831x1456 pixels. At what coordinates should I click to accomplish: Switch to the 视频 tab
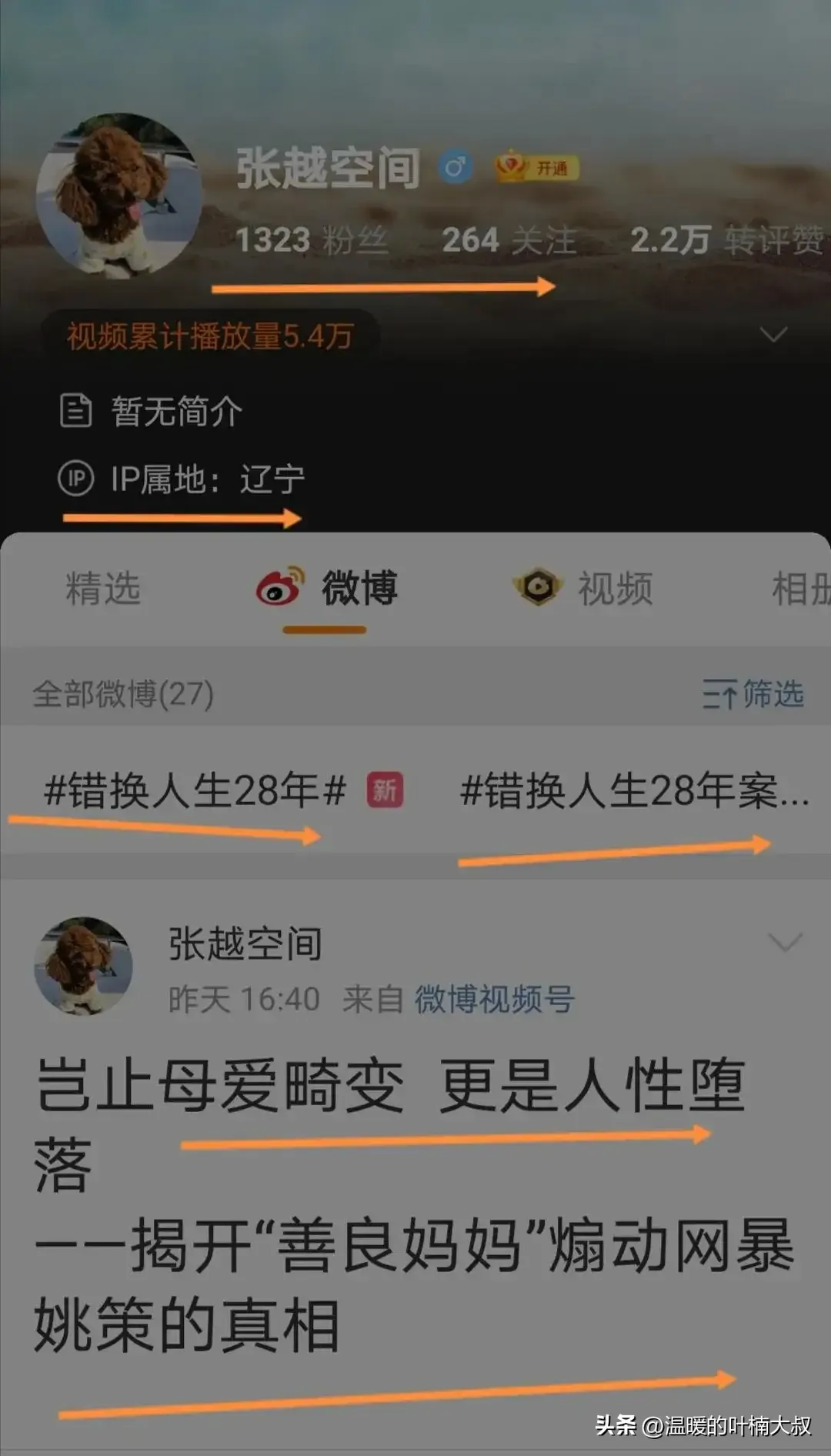(x=585, y=589)
